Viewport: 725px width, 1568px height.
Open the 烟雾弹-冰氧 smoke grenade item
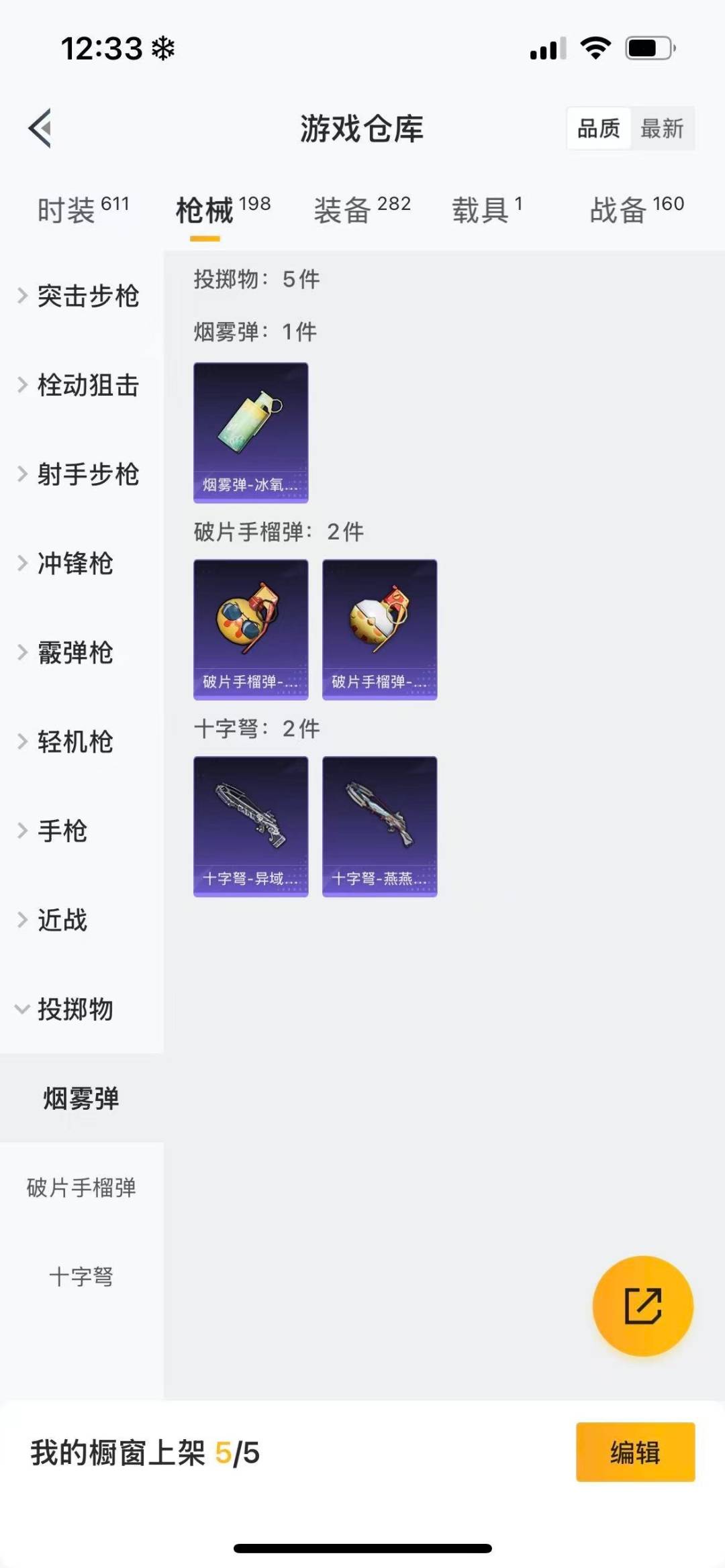point(250,431)
